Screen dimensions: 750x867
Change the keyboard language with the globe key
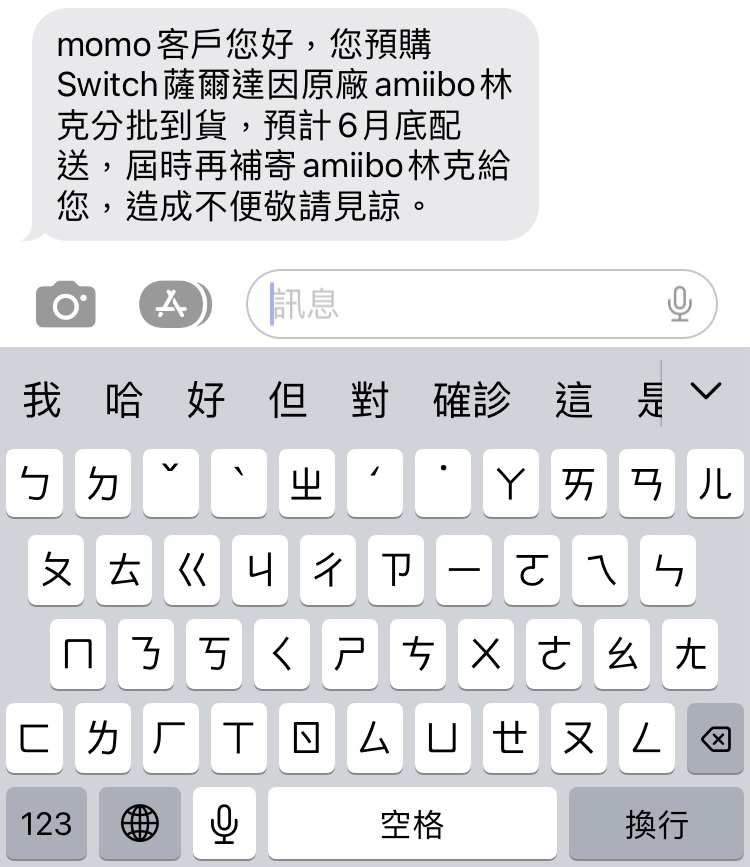[x=140, y=824]
